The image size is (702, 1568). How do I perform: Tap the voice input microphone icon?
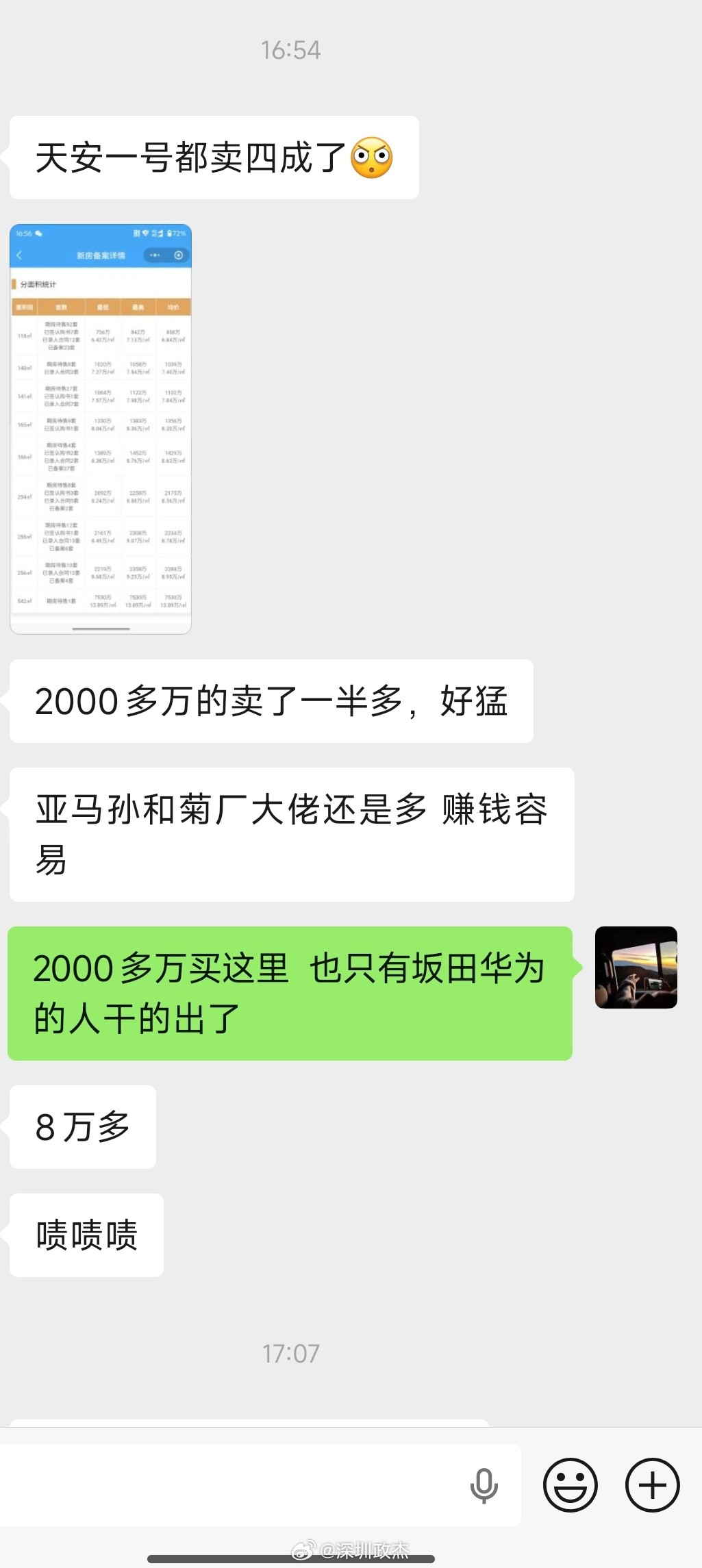click(x=486, y=1484)
